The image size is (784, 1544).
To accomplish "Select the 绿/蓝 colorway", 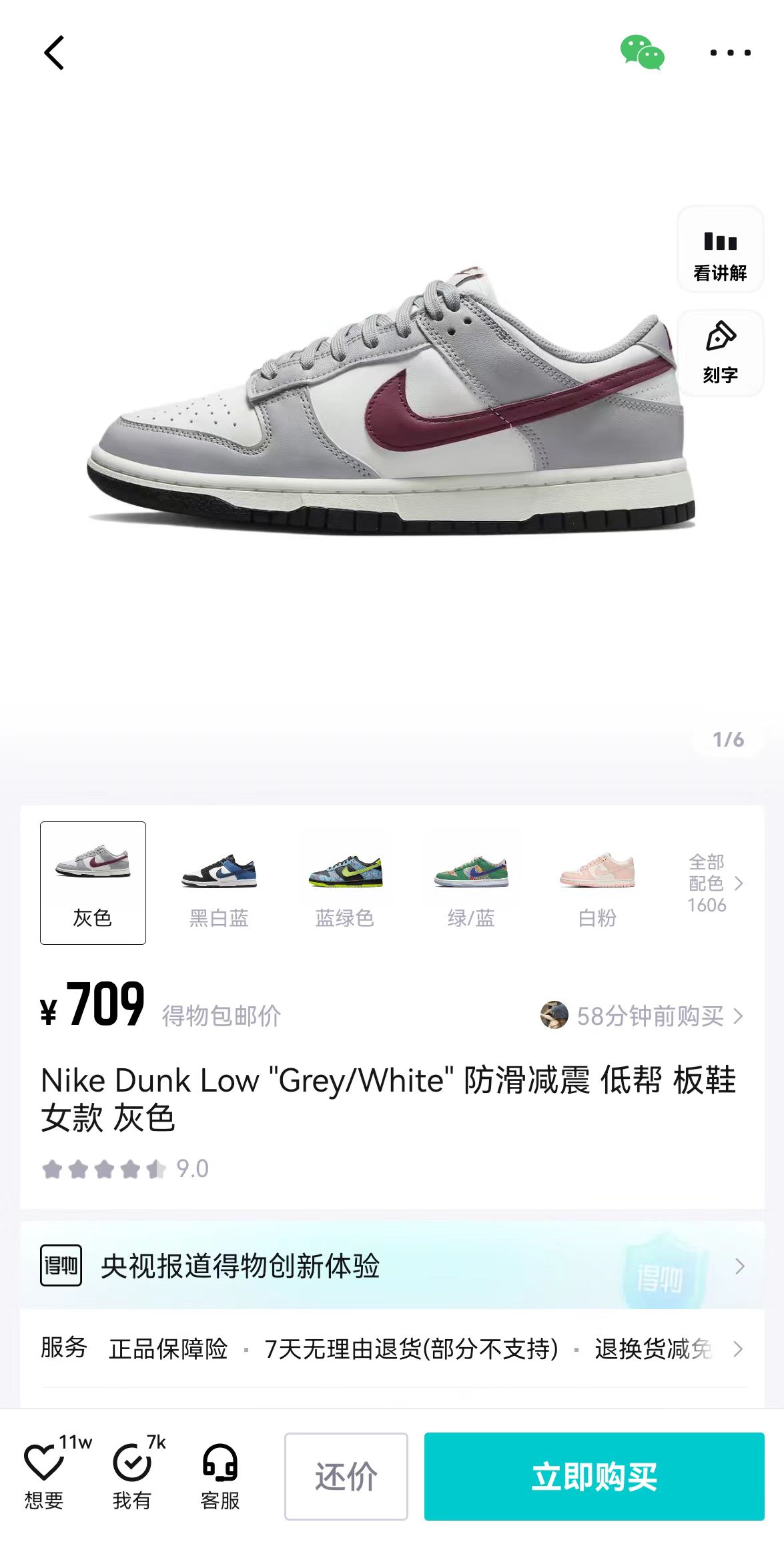I will [x=471, y=883].
